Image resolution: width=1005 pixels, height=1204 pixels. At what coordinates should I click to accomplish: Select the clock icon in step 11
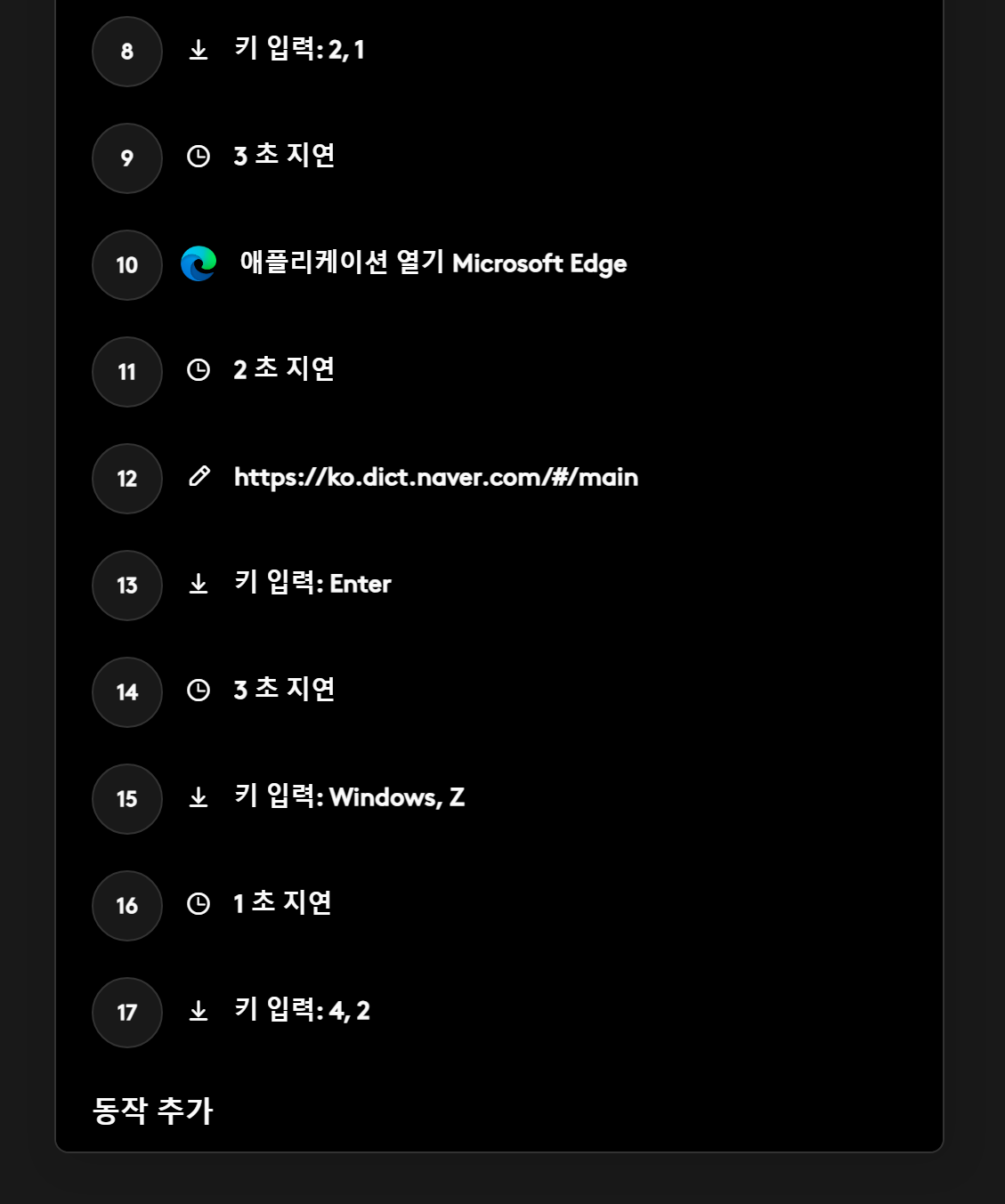click(198, 371)
